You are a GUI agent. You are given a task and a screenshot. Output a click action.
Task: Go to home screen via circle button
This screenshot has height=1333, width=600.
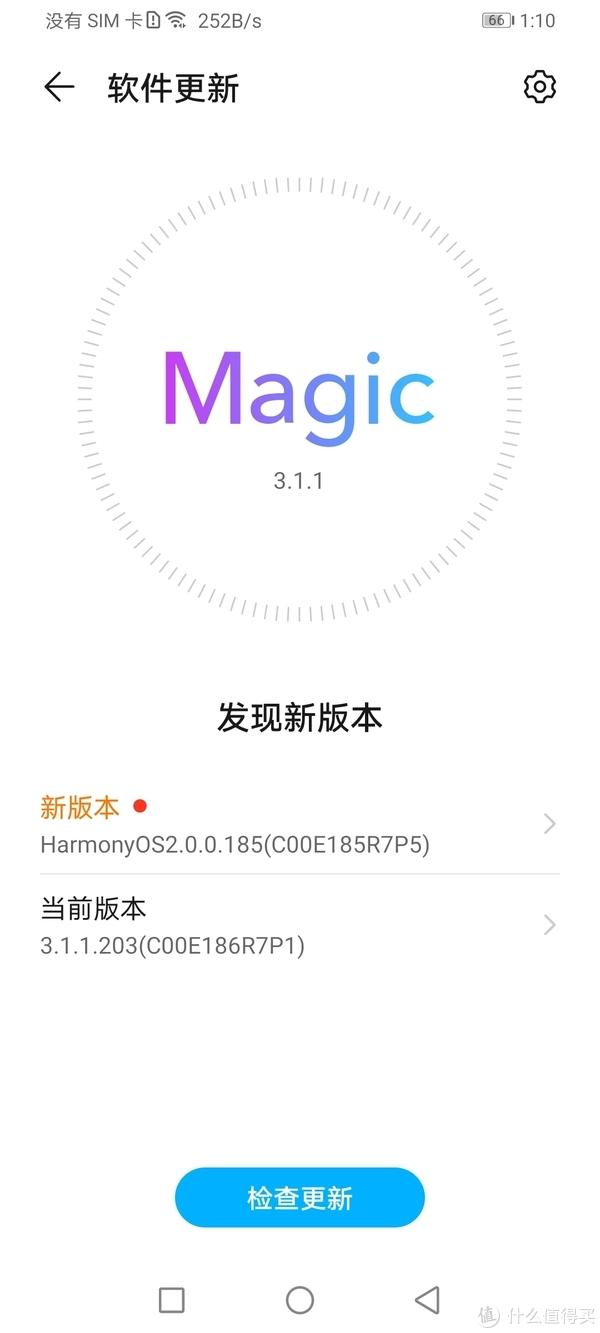click(x=300, y=1300)
